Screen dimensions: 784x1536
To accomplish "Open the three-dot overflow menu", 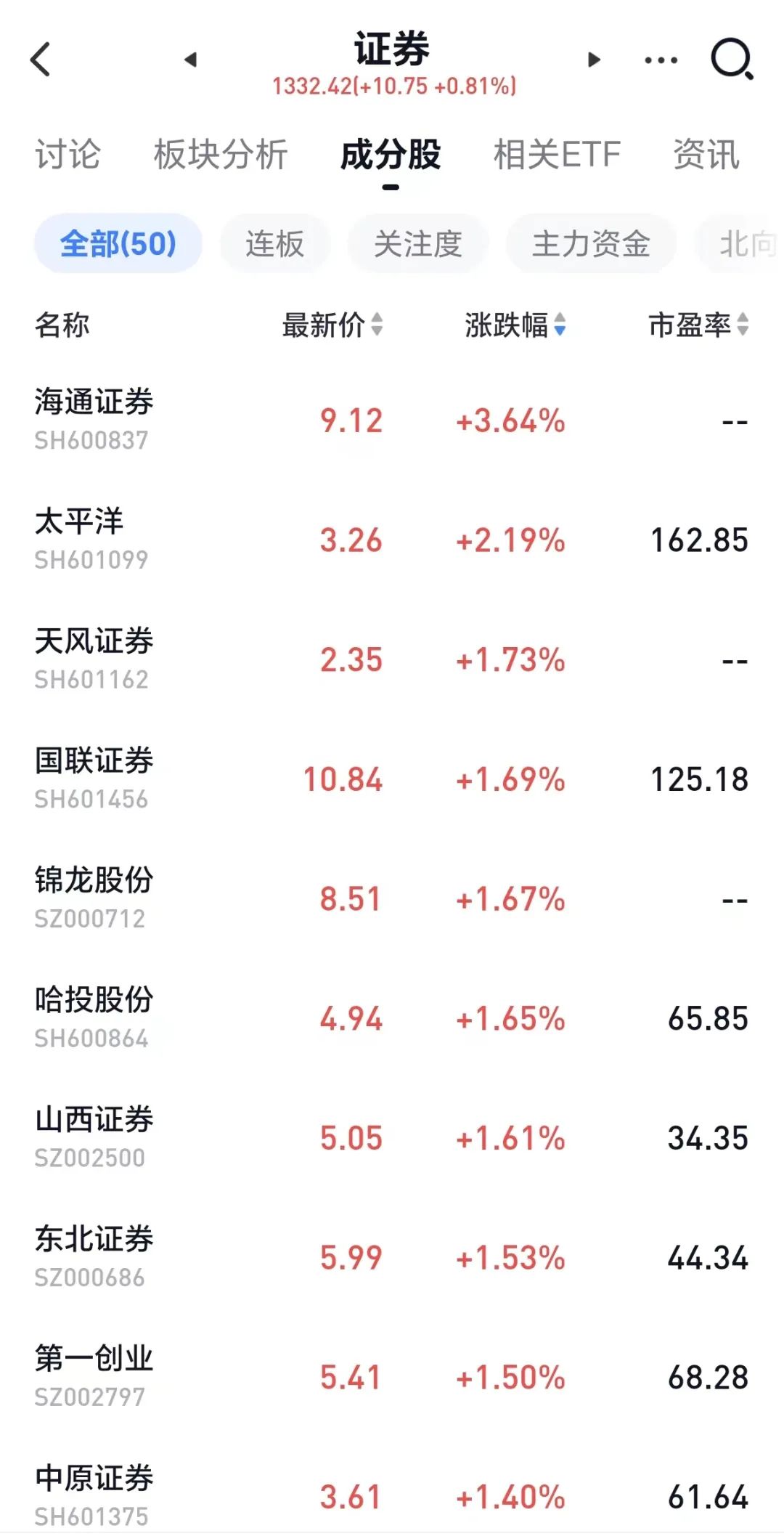I will pyautogui.click(x=661, y=60).
